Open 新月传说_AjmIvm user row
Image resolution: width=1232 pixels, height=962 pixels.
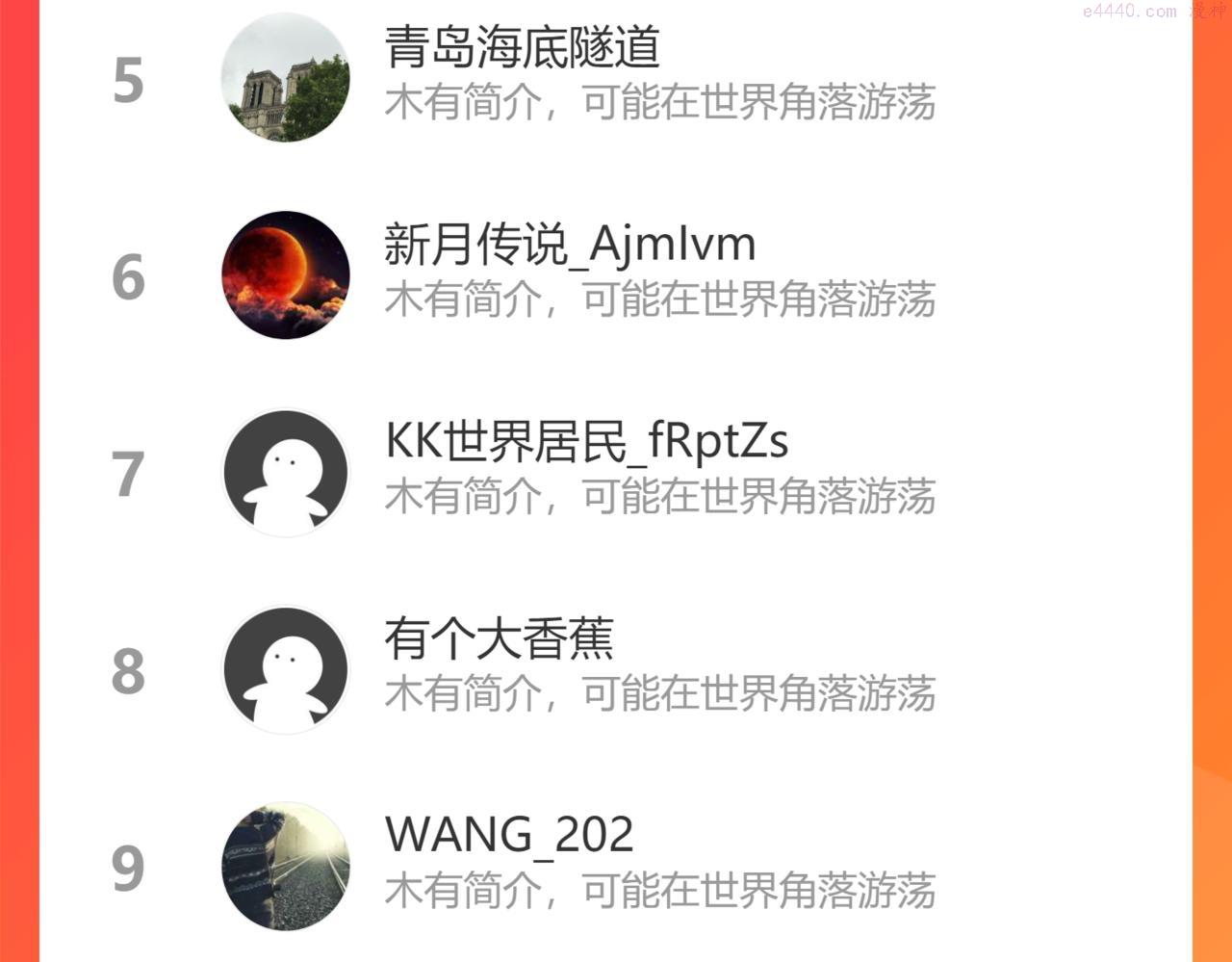pos(616,274)
